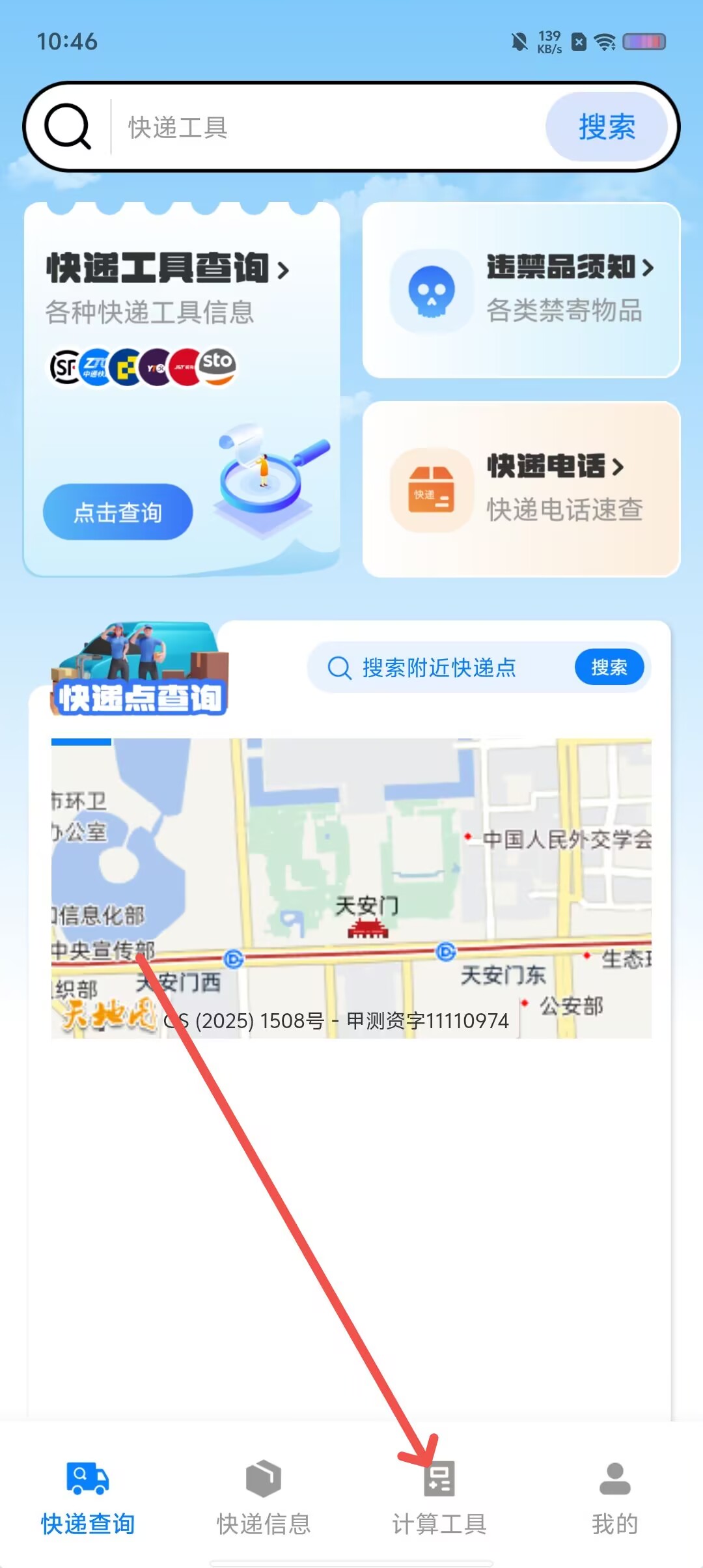The width and height of the screenshot is (703, 1568).
Task: Open the 违禁品须知 card
Action: [x=521, y=290]
